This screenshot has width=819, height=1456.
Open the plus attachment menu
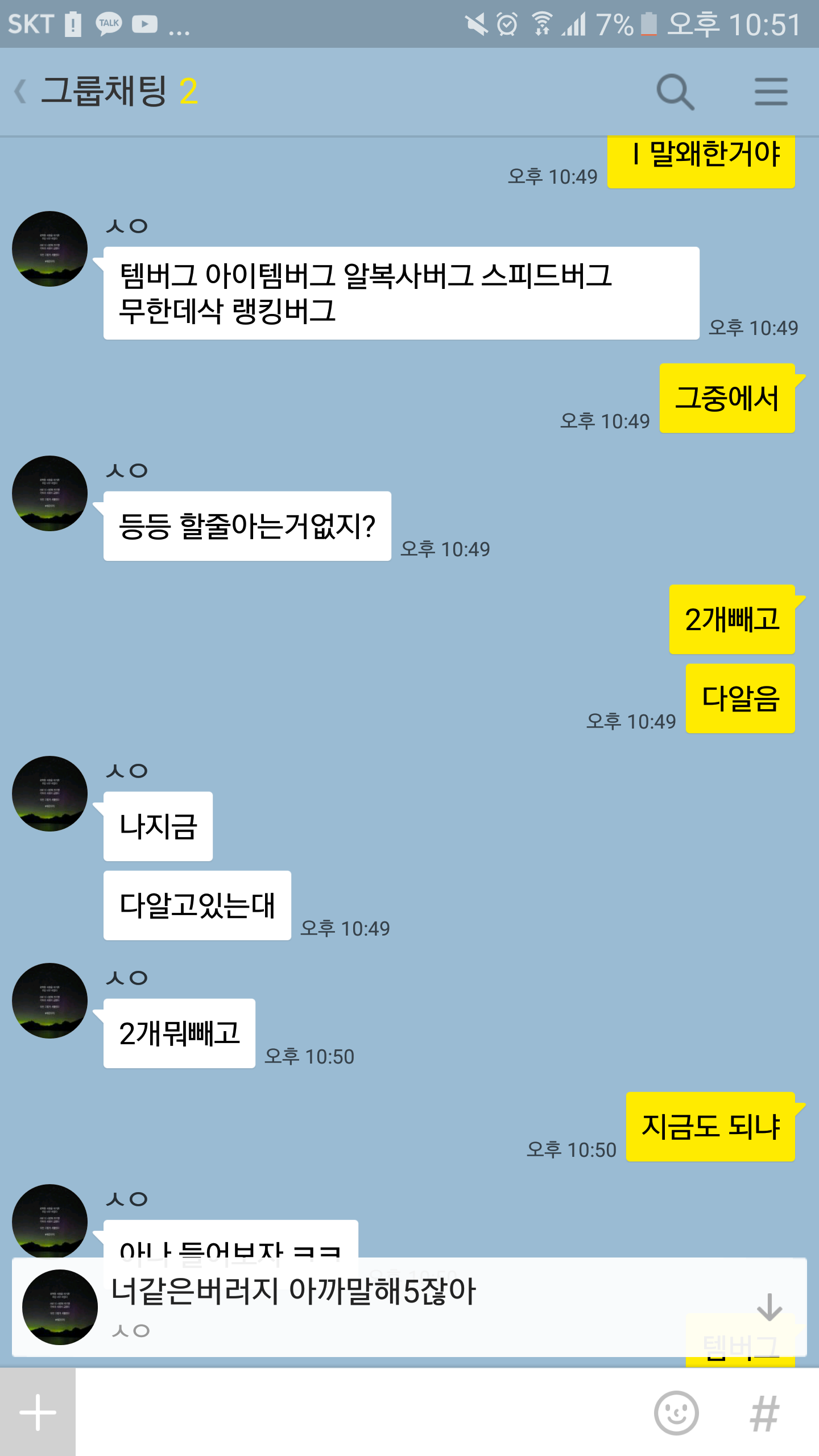38,1412
